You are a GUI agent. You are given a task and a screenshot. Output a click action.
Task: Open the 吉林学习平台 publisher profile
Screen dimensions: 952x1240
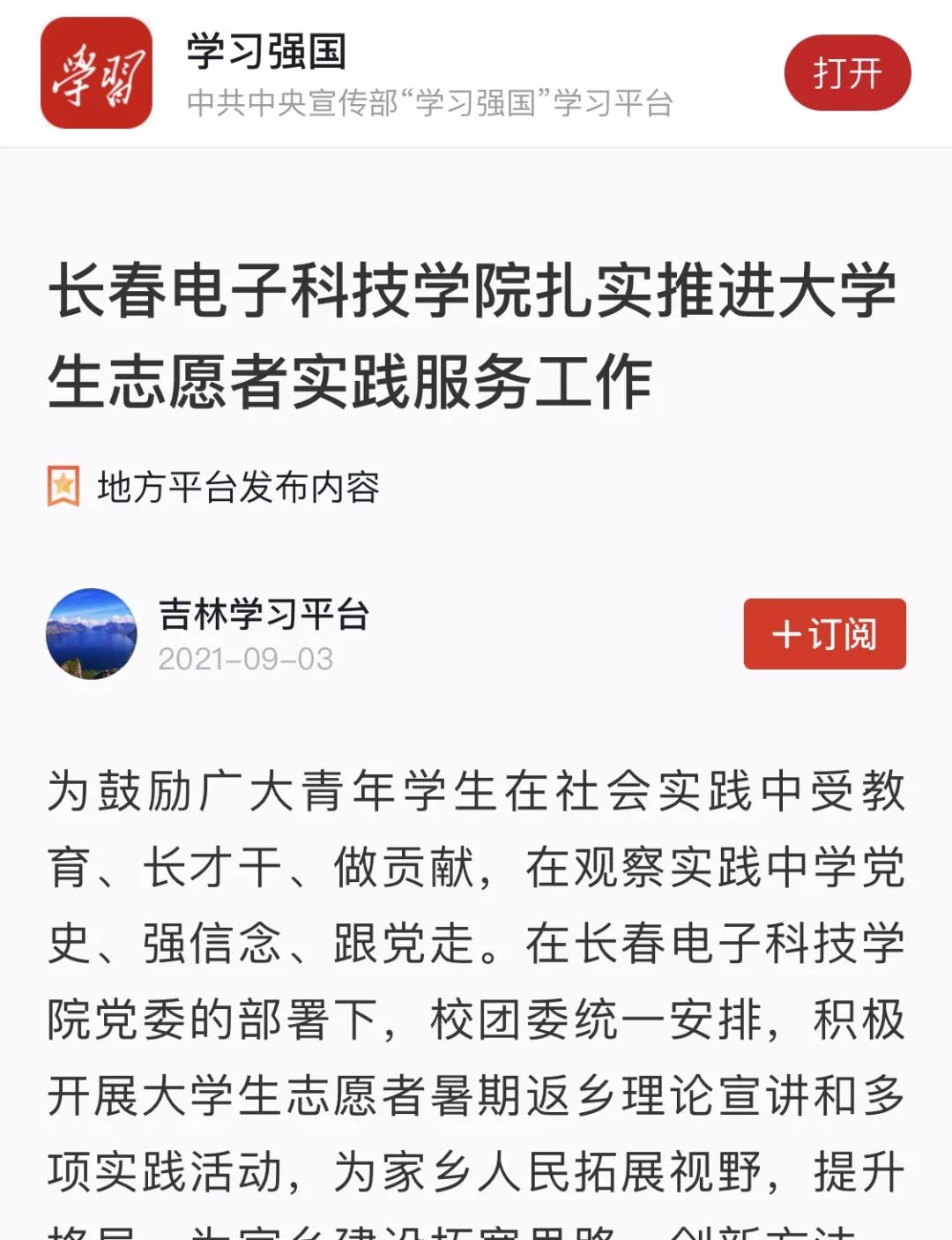pyautogui.click(x=263, y=615)
